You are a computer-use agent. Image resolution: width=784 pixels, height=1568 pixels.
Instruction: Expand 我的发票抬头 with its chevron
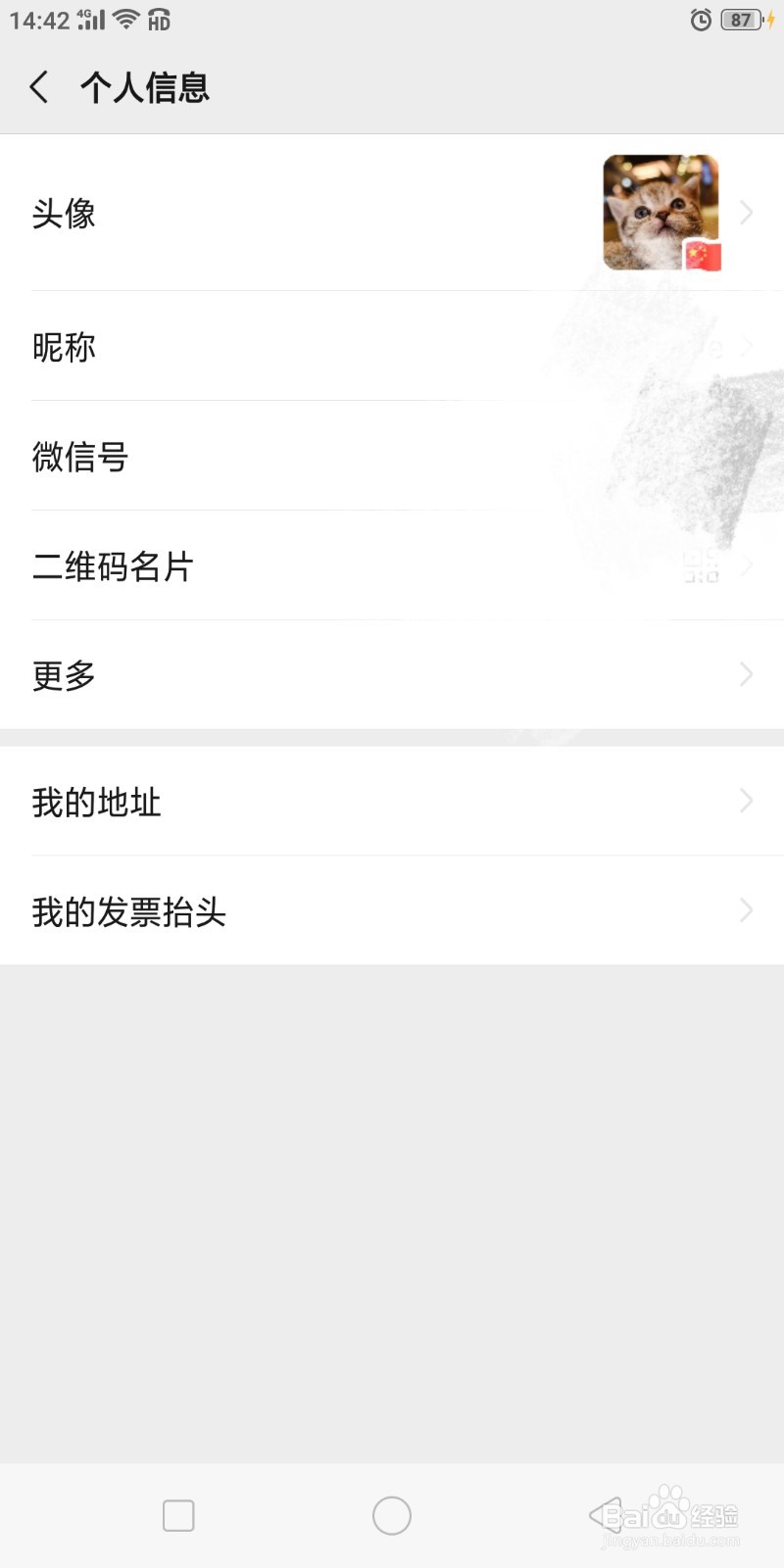pyautogui.click(x=746, y=911)
